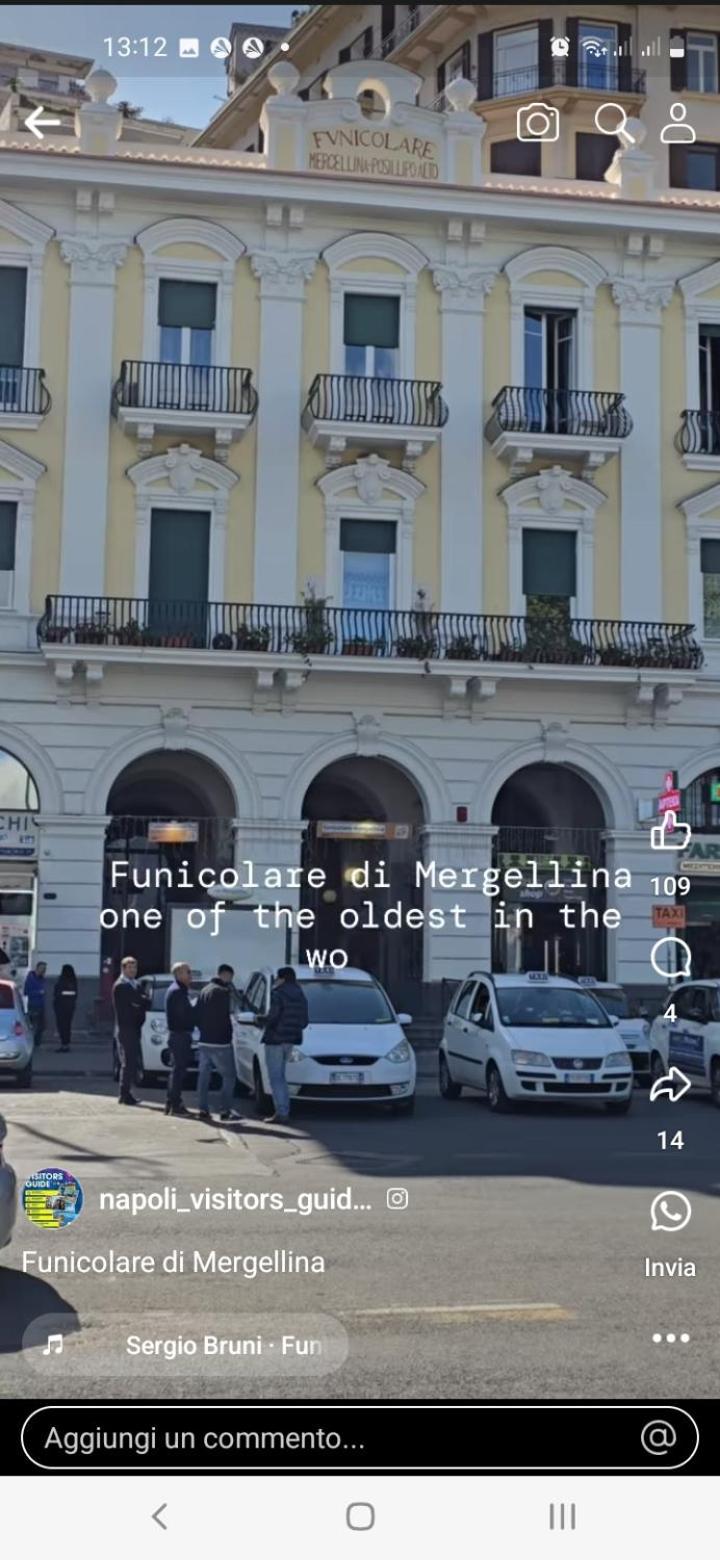Open the profile icon at top right
The height and width of the screenshot is (1560, 720).
pos(678,122)
